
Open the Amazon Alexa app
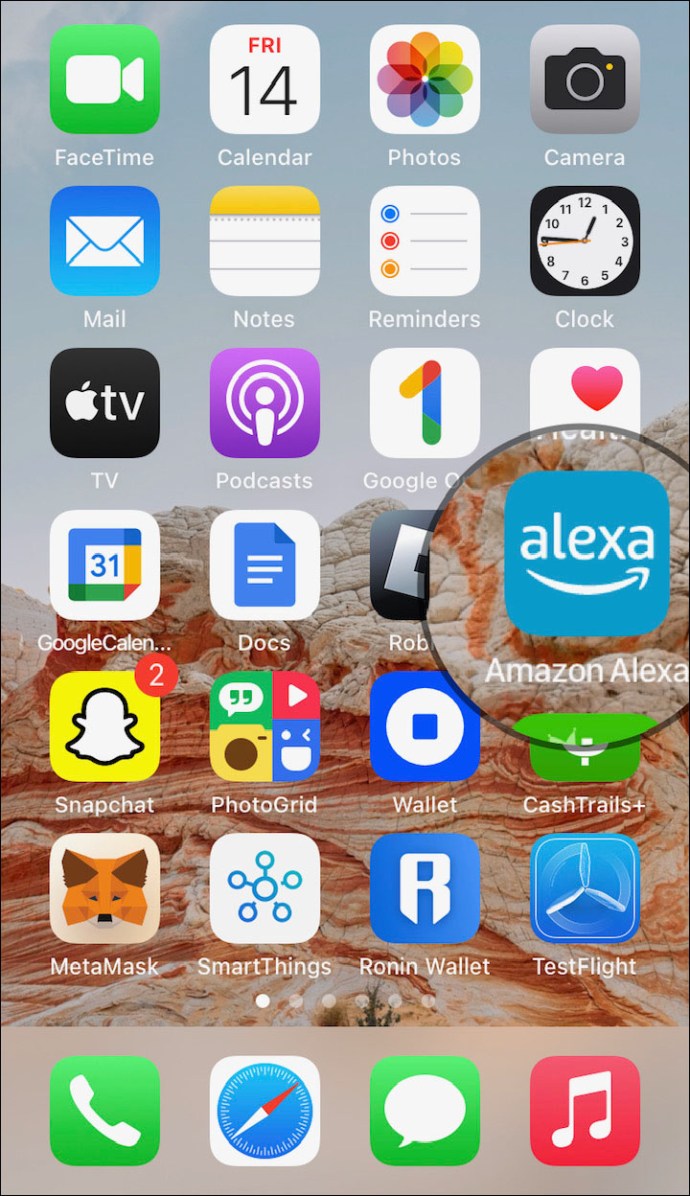(x=586, y=553)
